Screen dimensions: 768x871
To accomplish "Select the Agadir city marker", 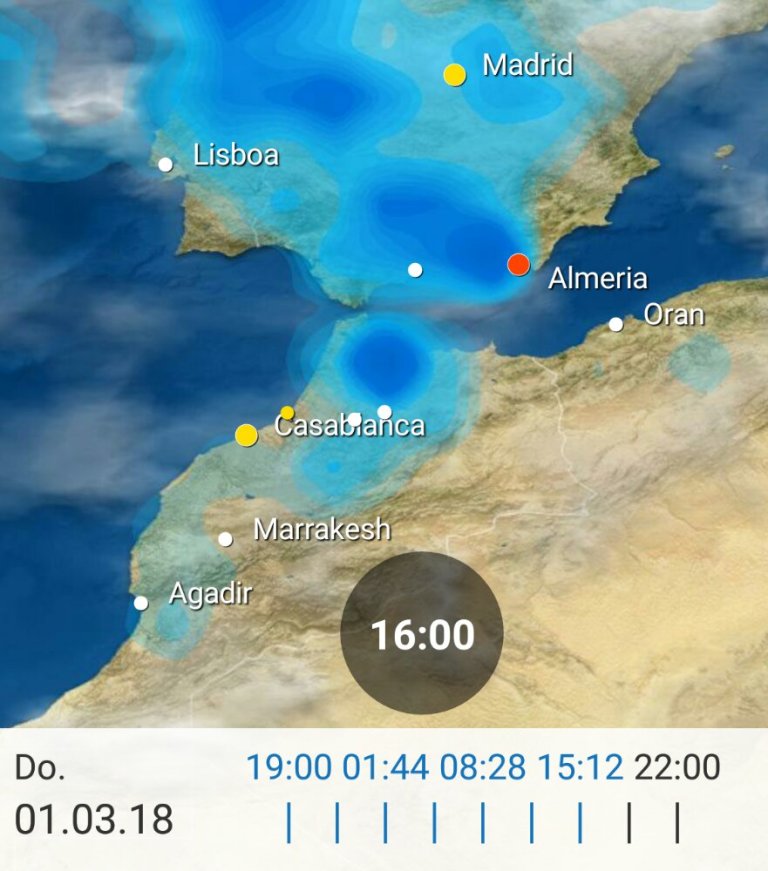I will tap(141, 603).
